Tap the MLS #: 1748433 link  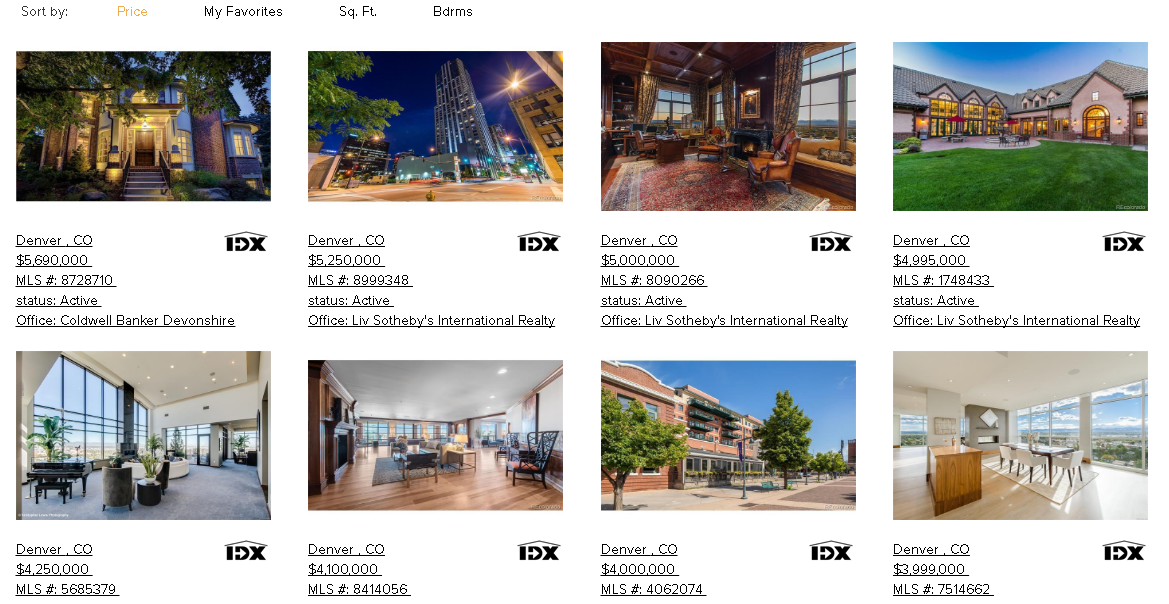pos(943,280)
